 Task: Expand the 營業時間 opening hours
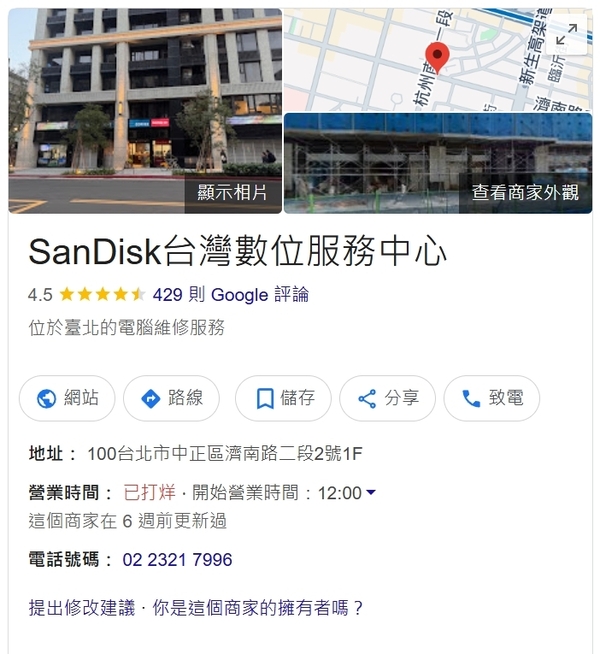tap(371, 492)
